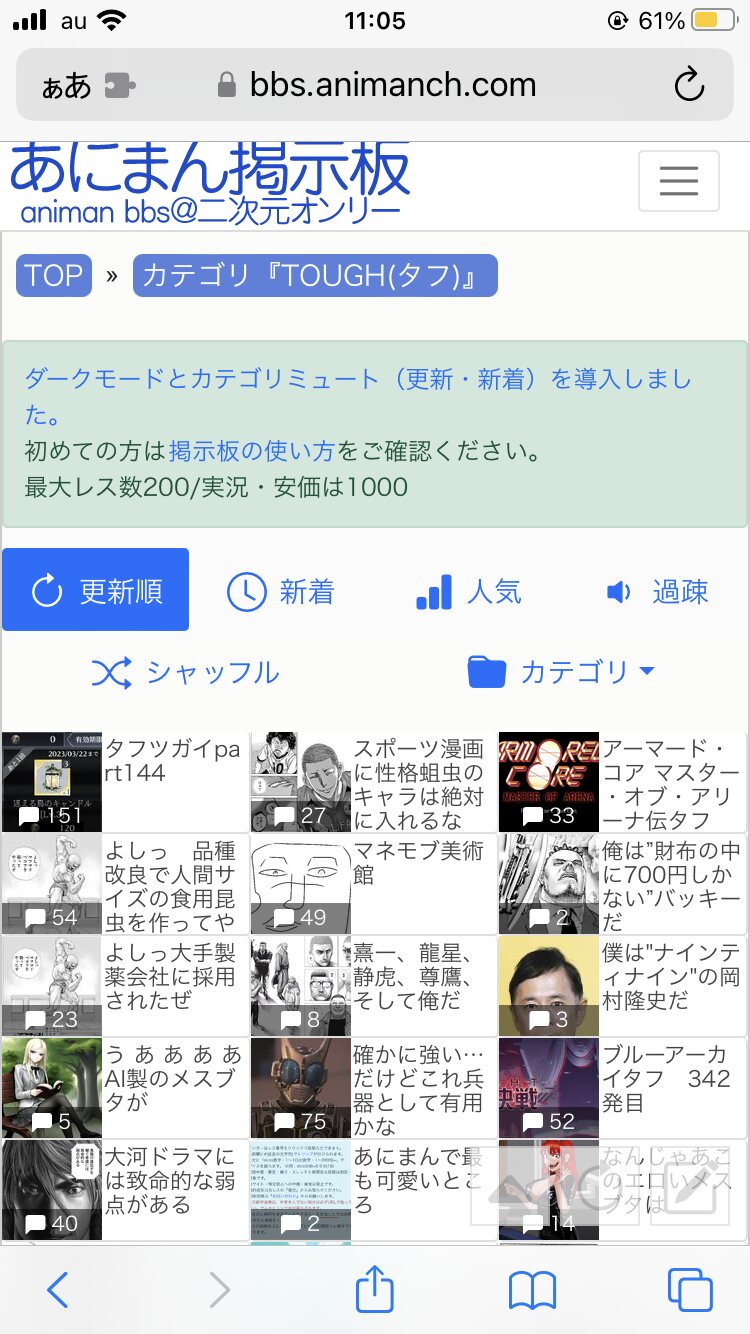The width and height of the screenshot is (750, 1334).
Task: Open Safari share sheet
Action: click(x=375, y=1290)
